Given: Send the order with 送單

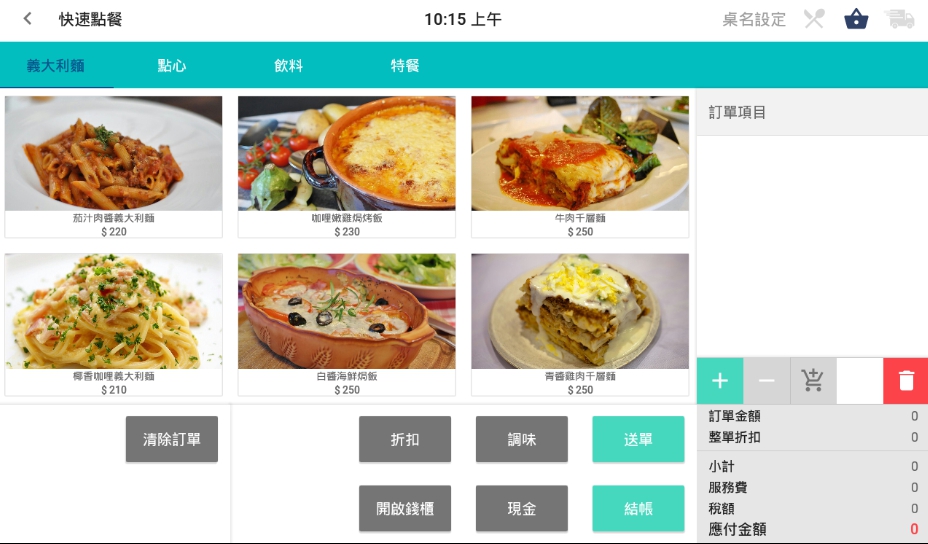Looking at the screenshot, I should pyautogui.click(x=638, y=439).
